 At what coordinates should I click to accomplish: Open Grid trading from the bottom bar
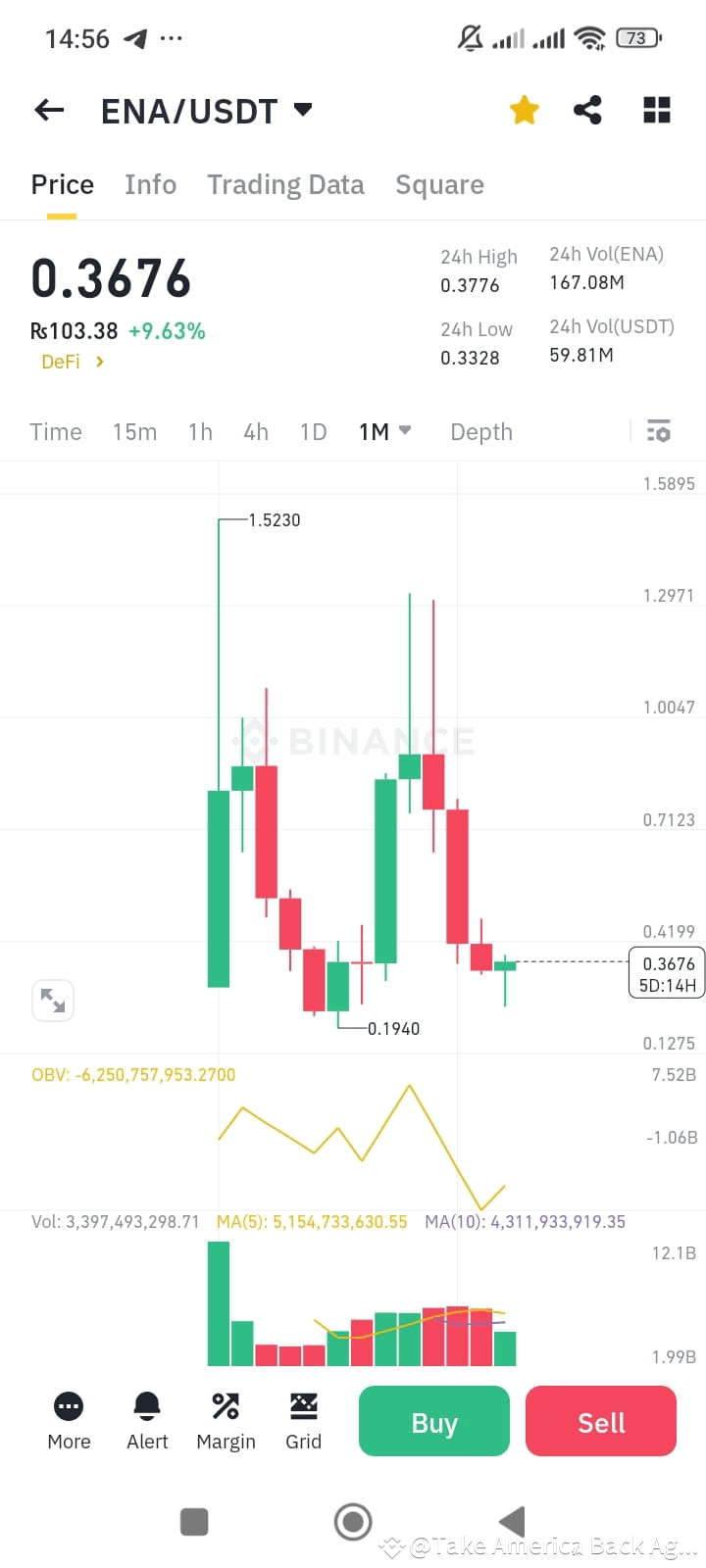point(303,1421)
